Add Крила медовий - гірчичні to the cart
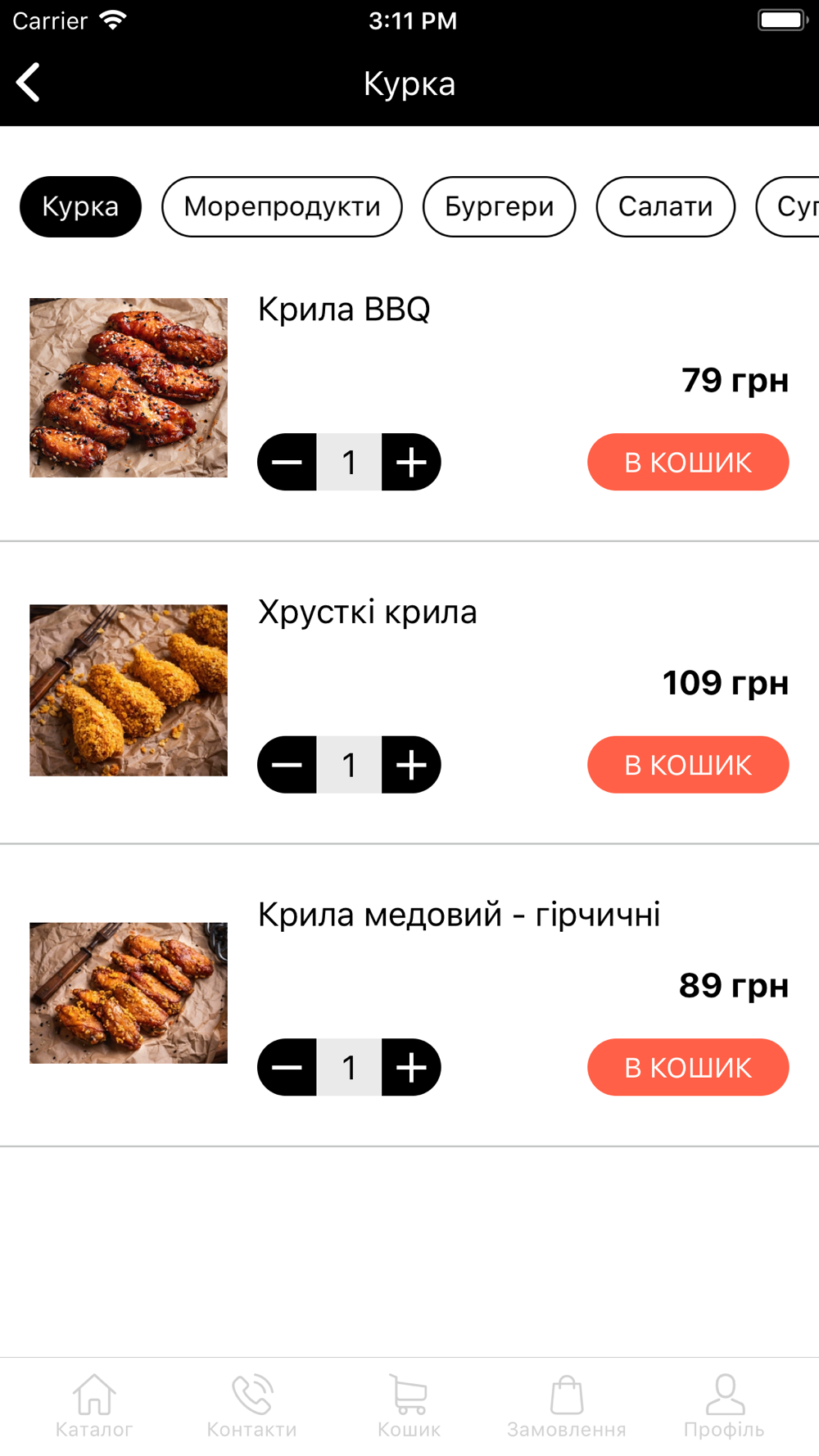The height and width of the screenshot is (1456, 819). (x=688, y=1067)
